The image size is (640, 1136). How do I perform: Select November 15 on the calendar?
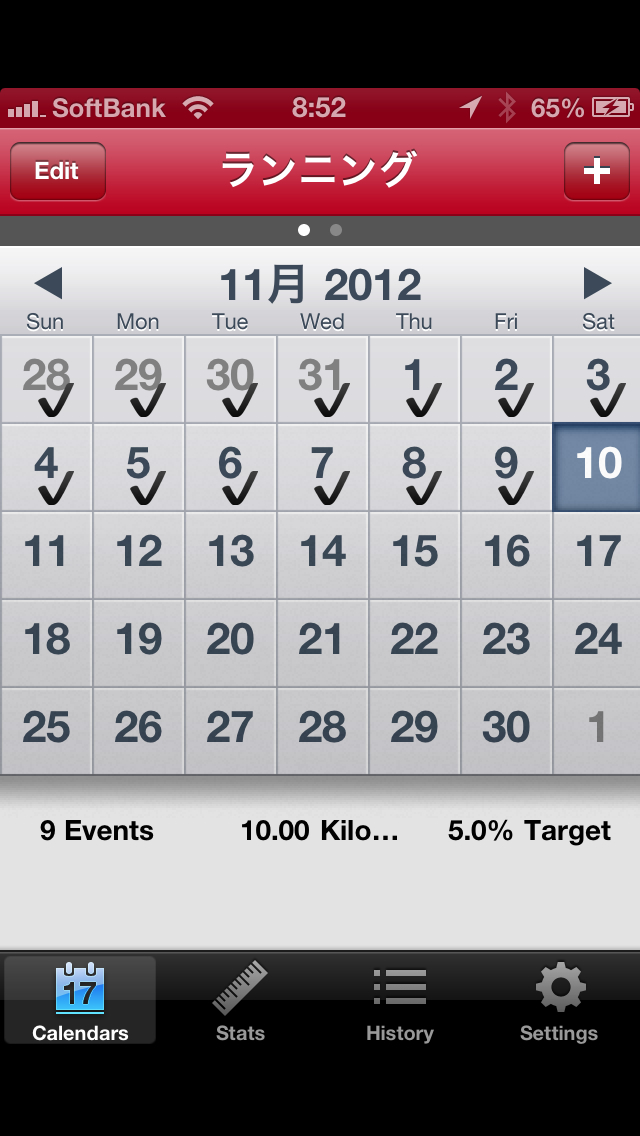coord(414,555)
